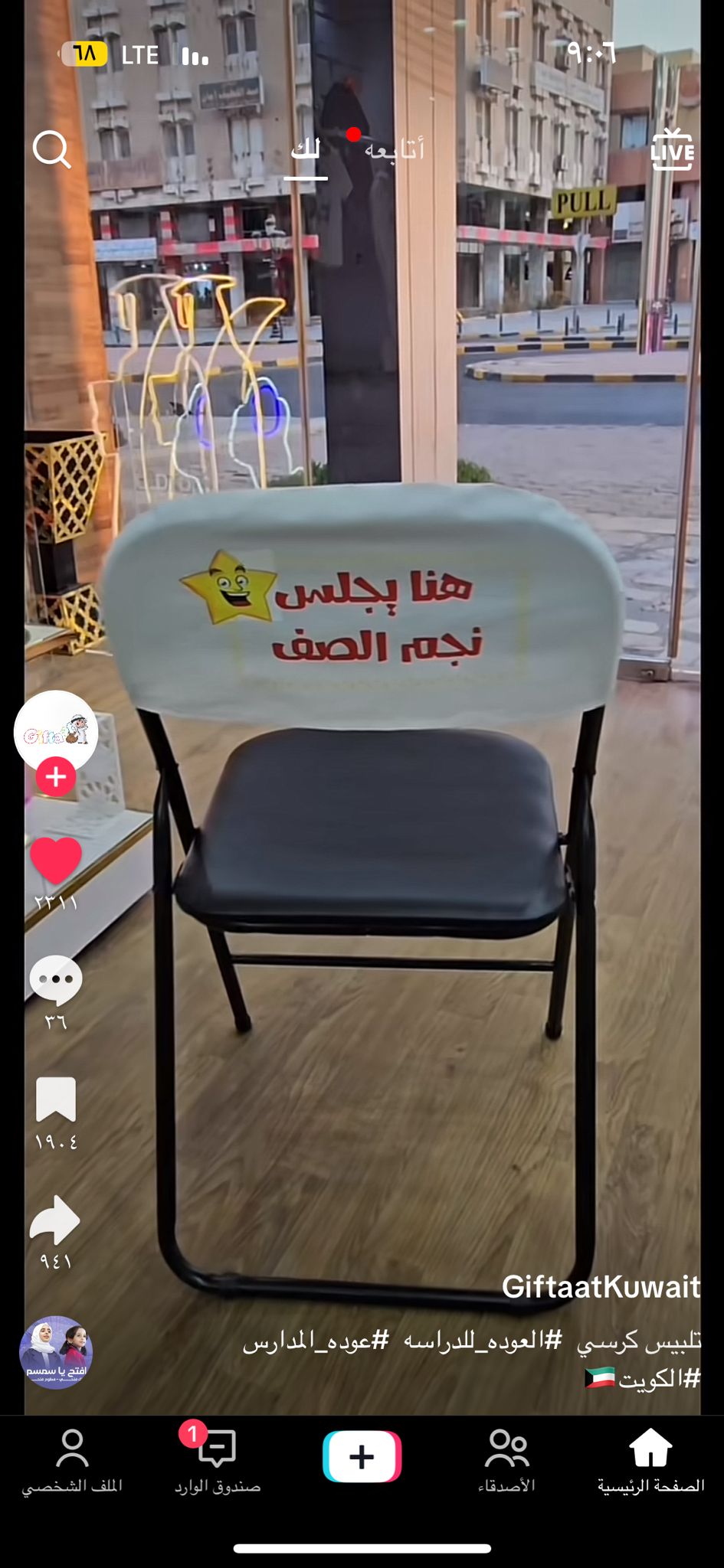
Task: Save the video with the bookmark icon
Action: 56,1099
